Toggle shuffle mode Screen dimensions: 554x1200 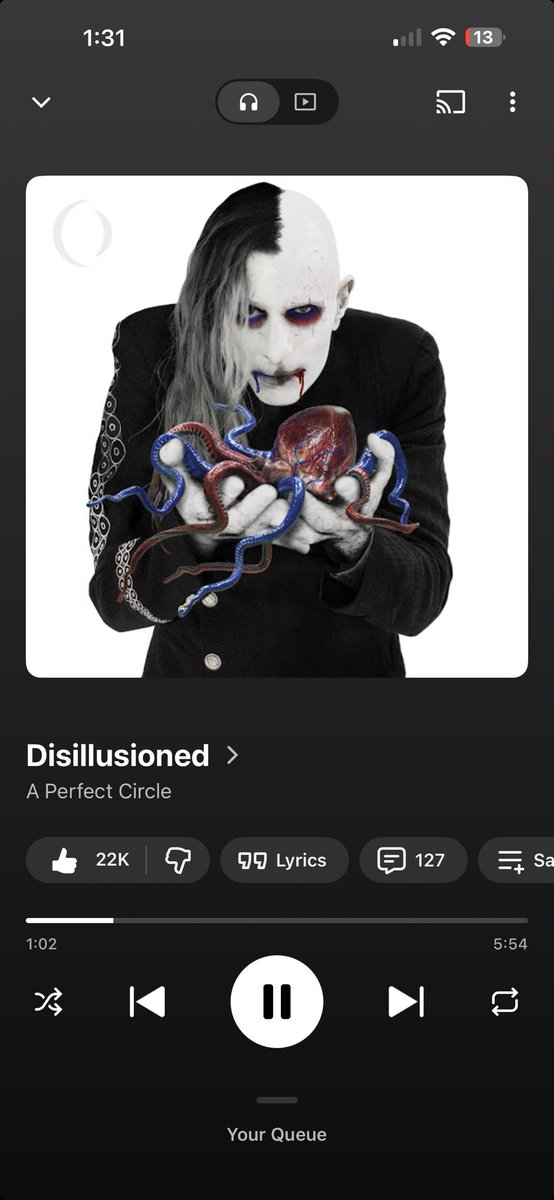pyautogui.click(x=48, y=1001)
